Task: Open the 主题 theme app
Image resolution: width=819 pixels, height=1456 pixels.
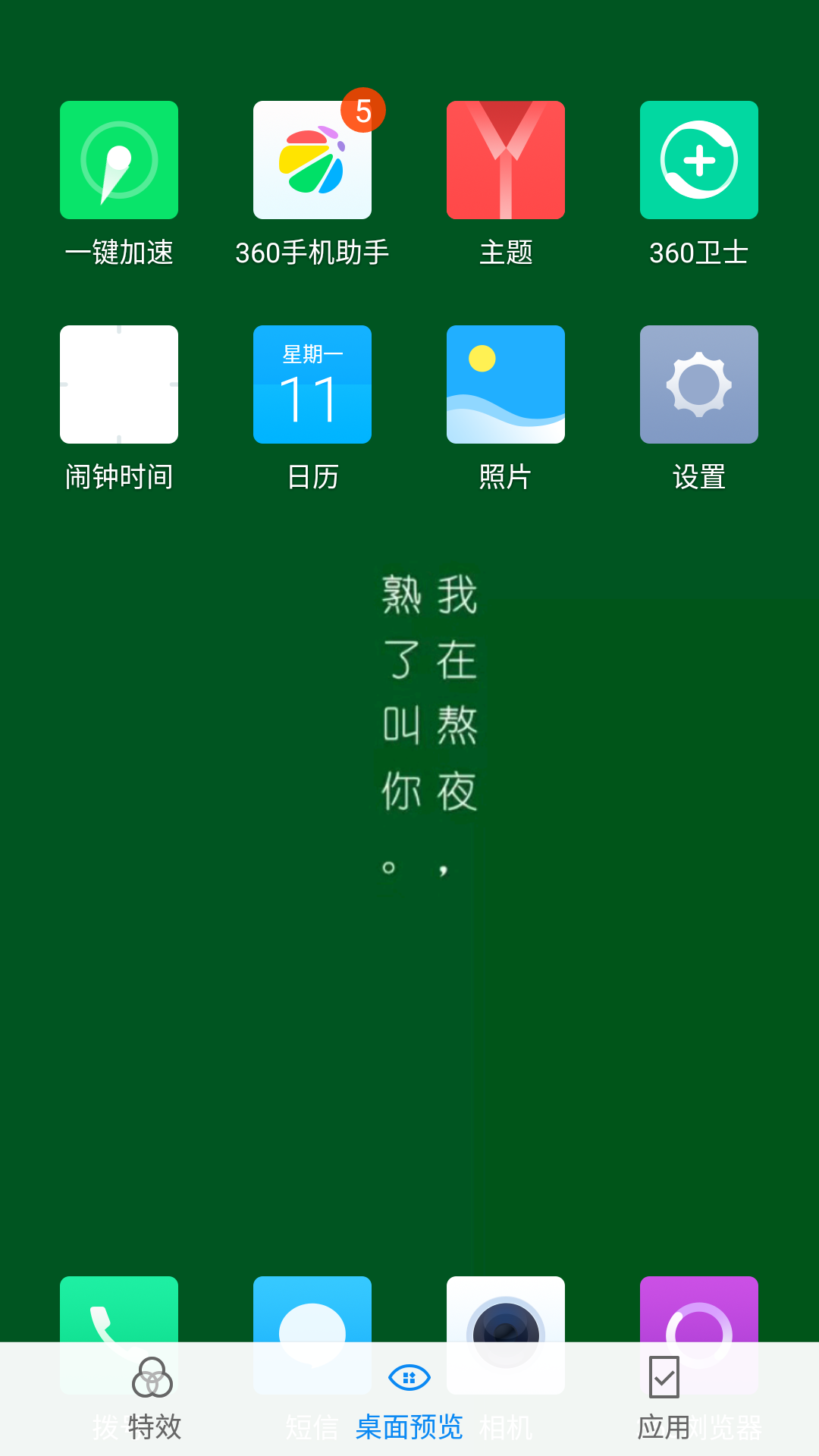Action: pos(505,159)
